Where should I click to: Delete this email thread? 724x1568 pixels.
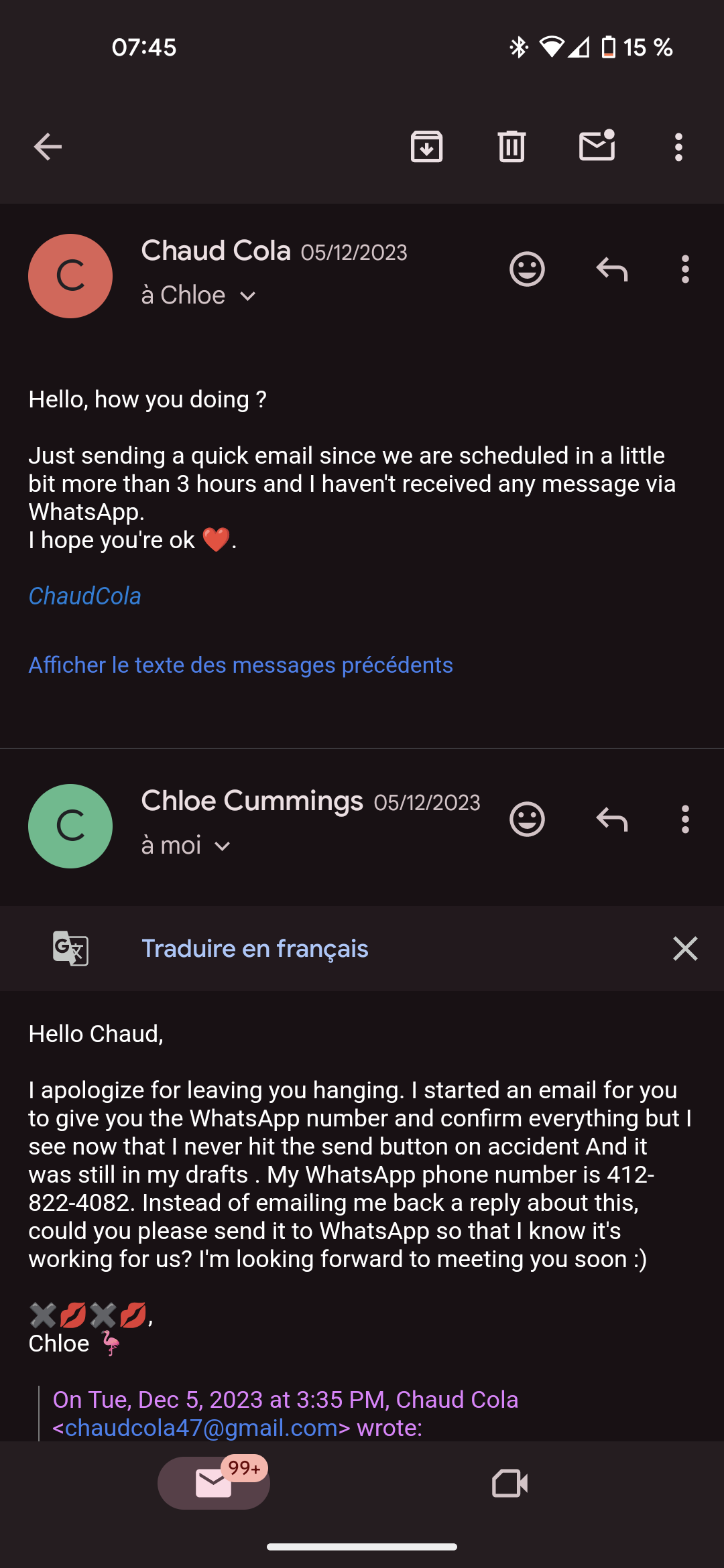click(x=511, y=147)
